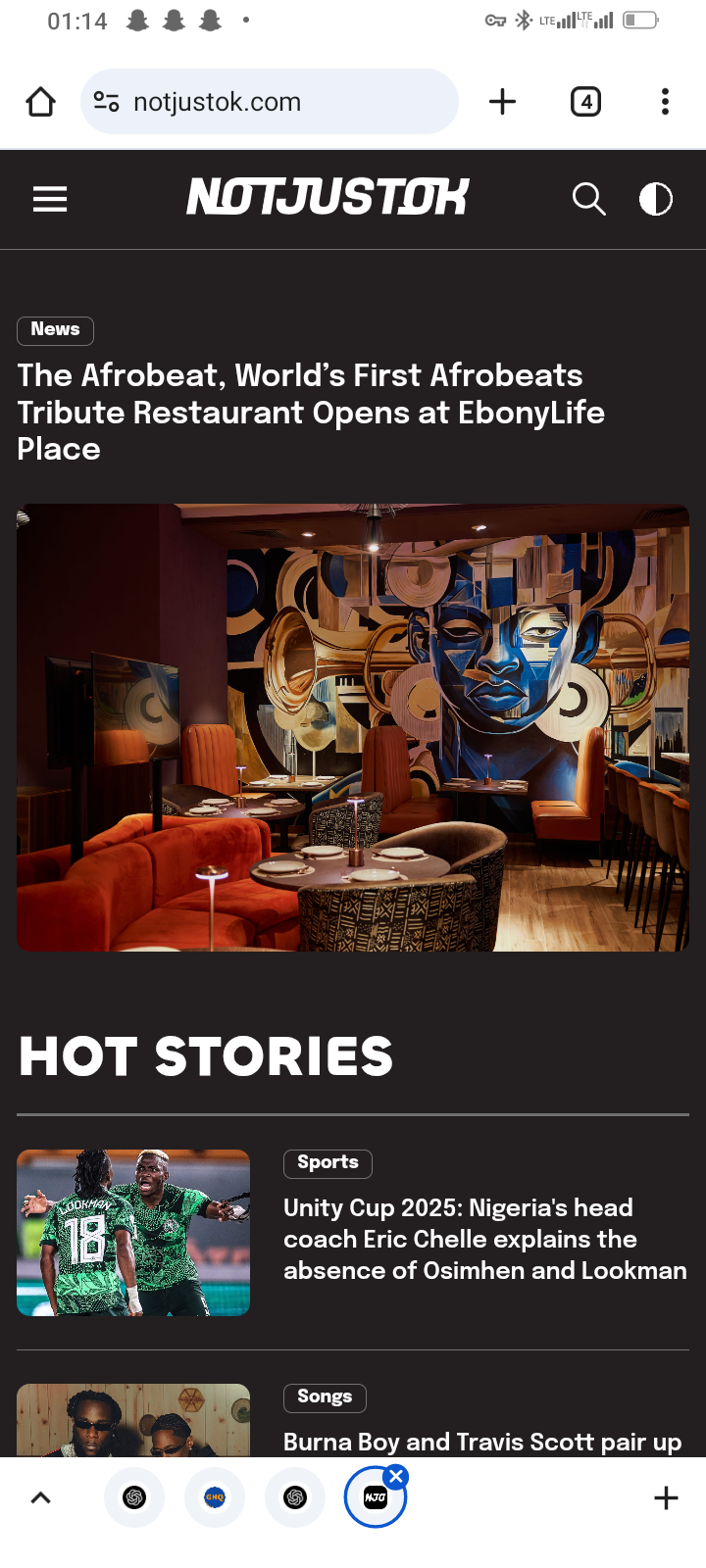Viewport: 706px width, 1568px height.
Task: Read the Unity Cup 2025 Eric Chelle story
Action: tap(485, 1240)
